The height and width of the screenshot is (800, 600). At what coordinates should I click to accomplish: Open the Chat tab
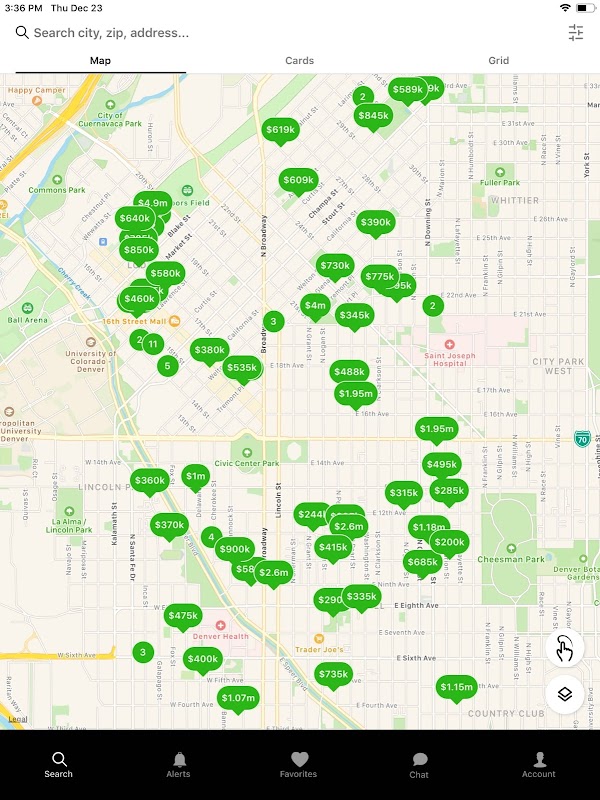click(419, 765)
